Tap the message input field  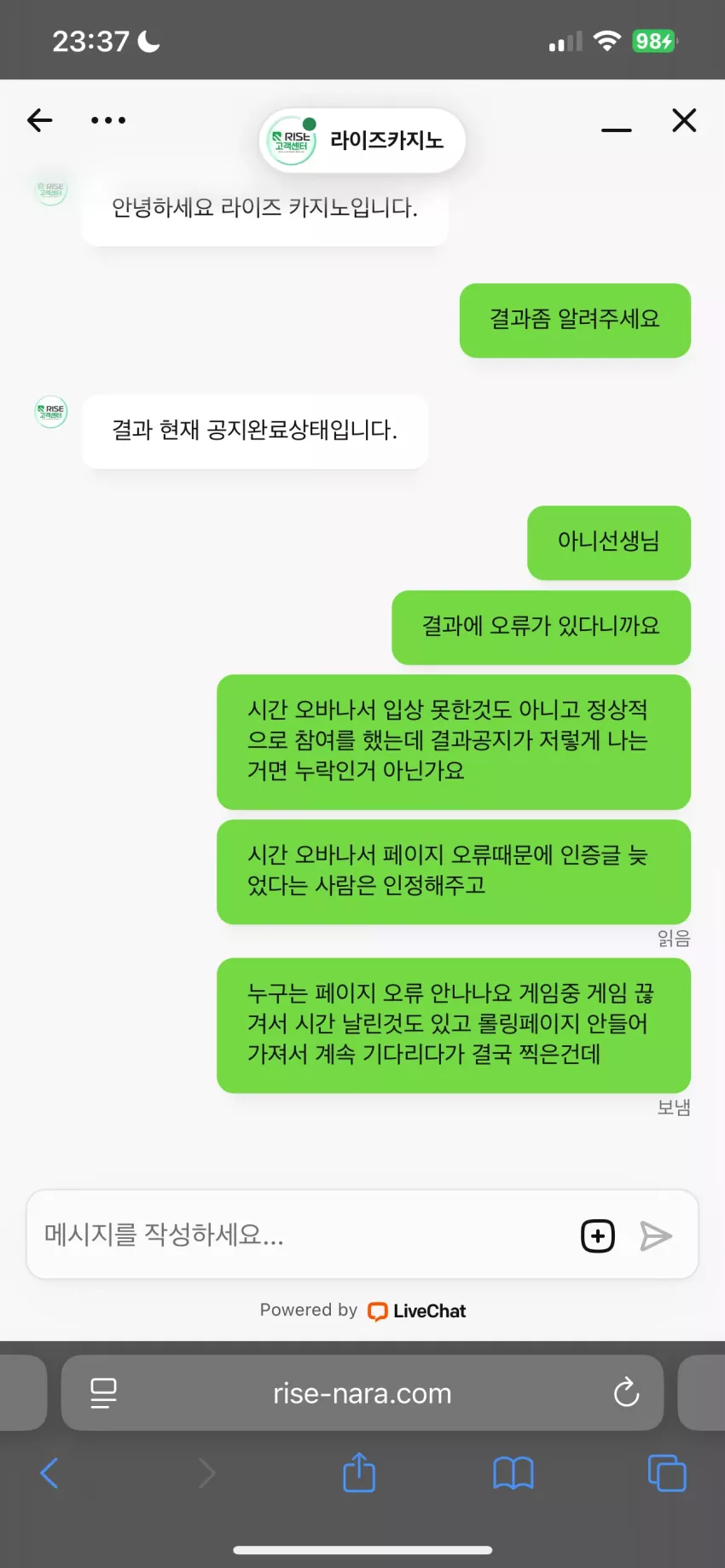point(303,1234)
